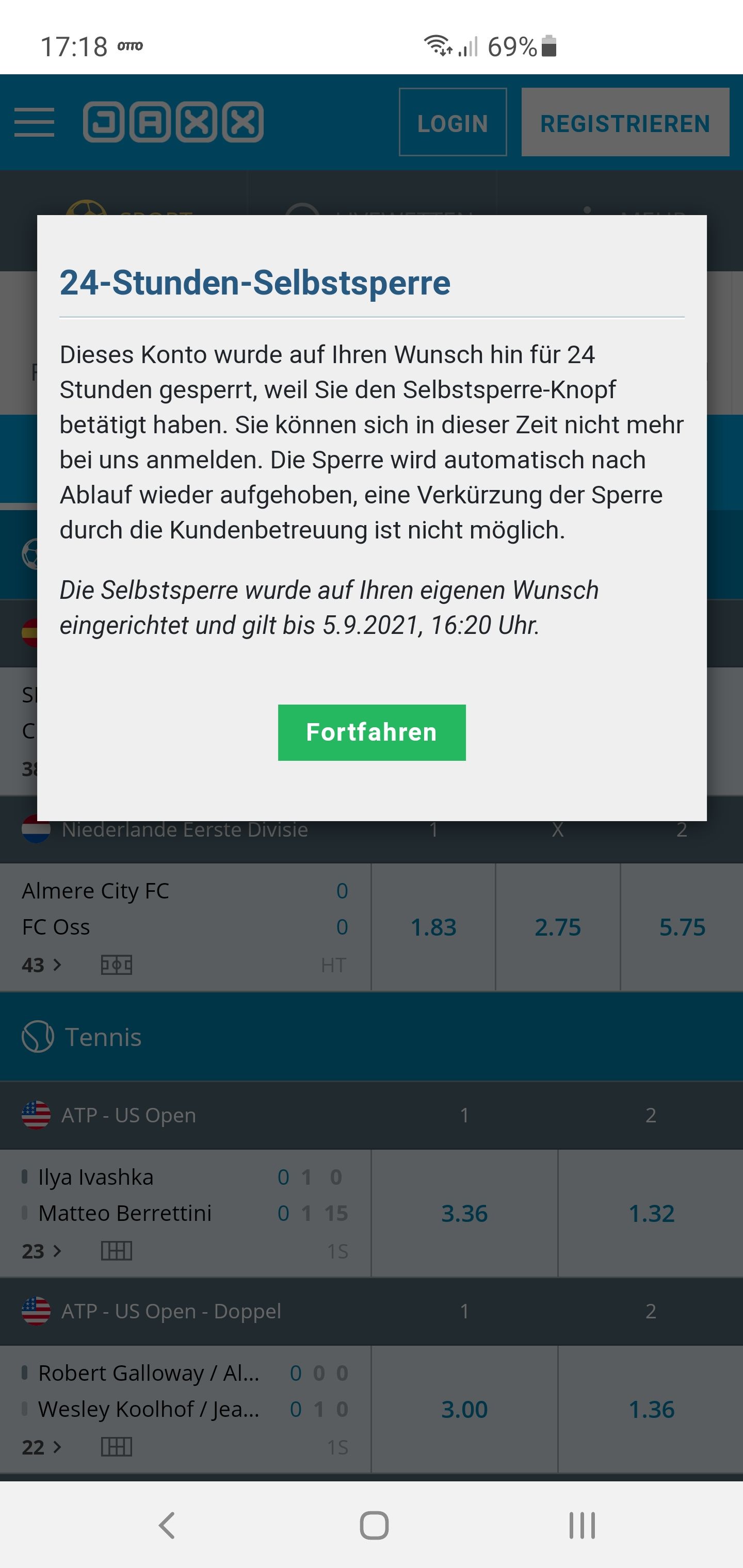Open the hamburger menu

click(34, 122)
